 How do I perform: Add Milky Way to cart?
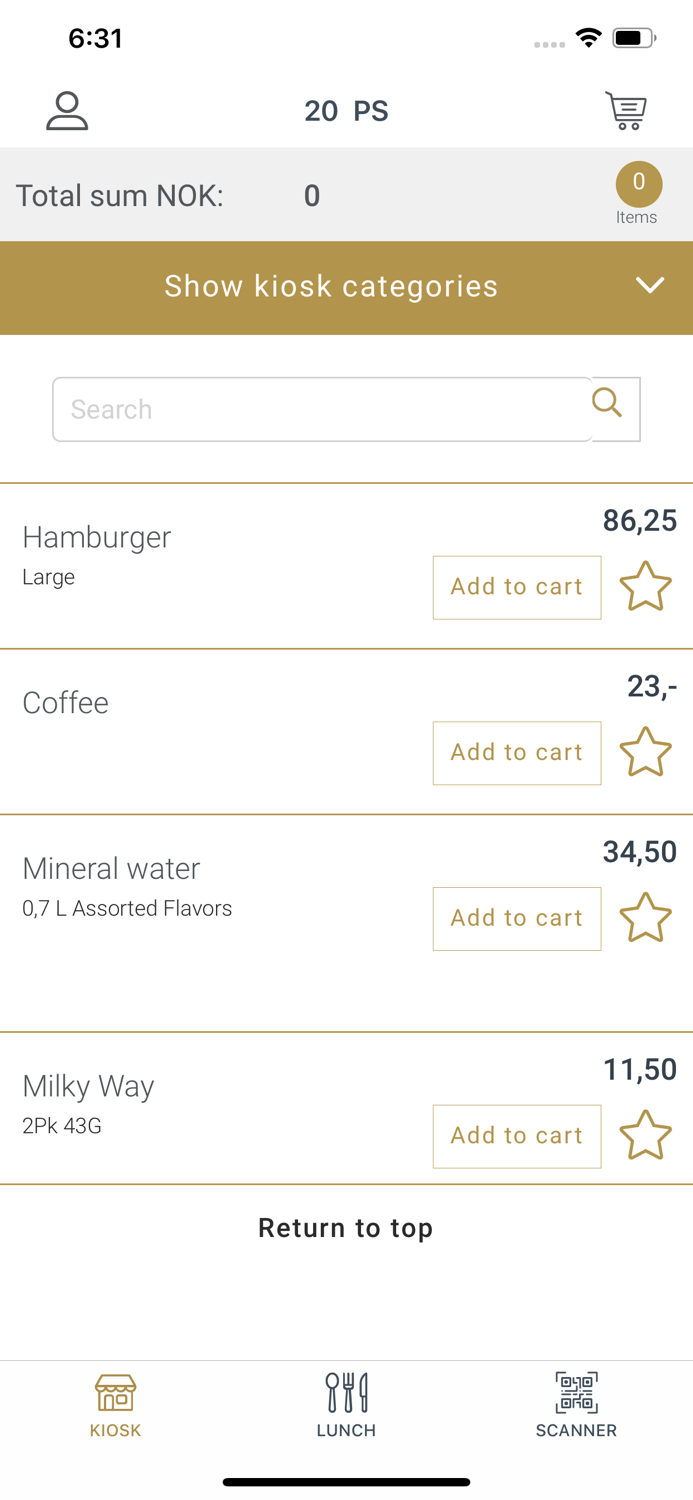pos(517,1136)
